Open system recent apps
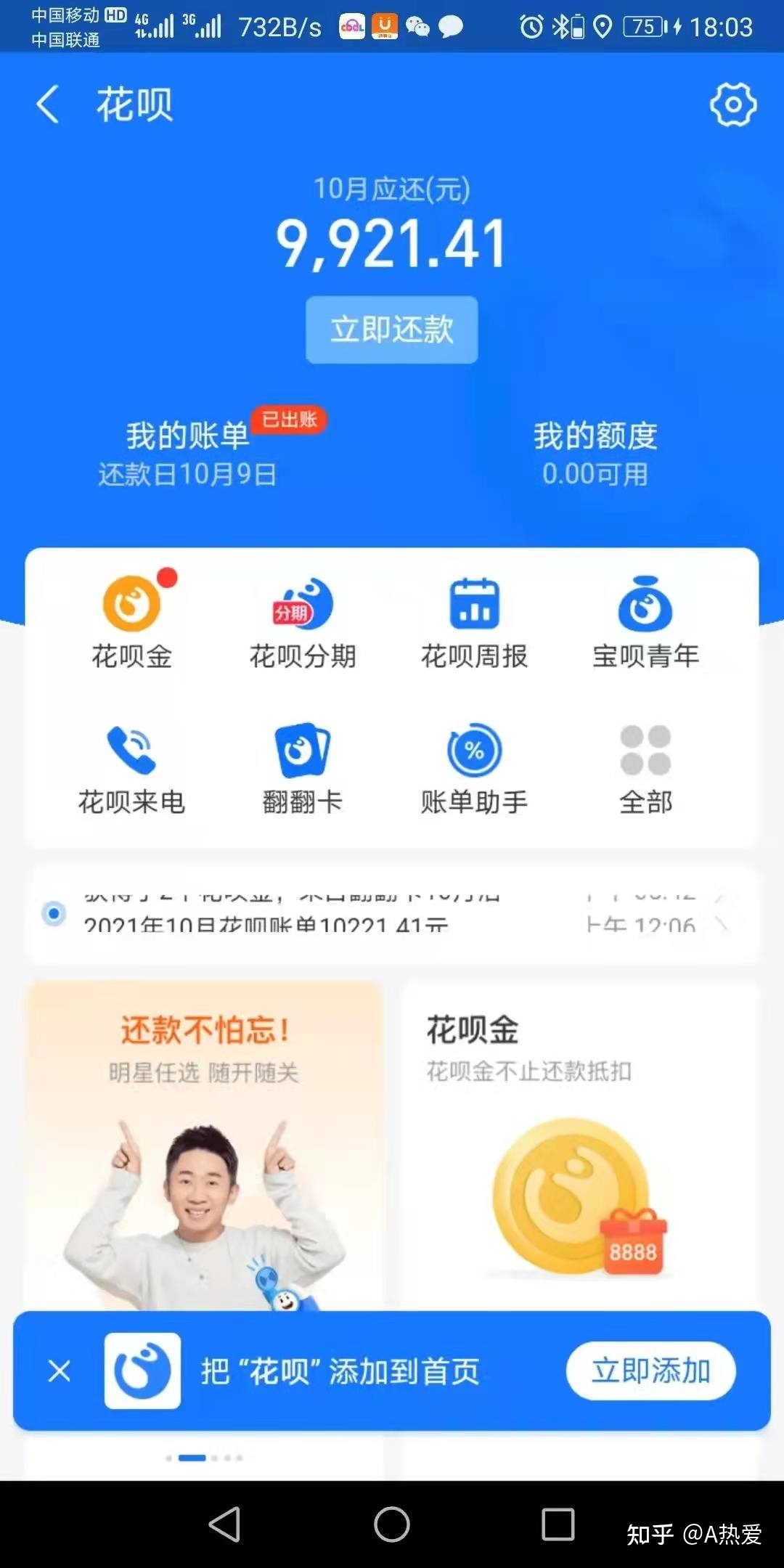The height and width of the screenshot is (1568, 784). [558, 1524]
